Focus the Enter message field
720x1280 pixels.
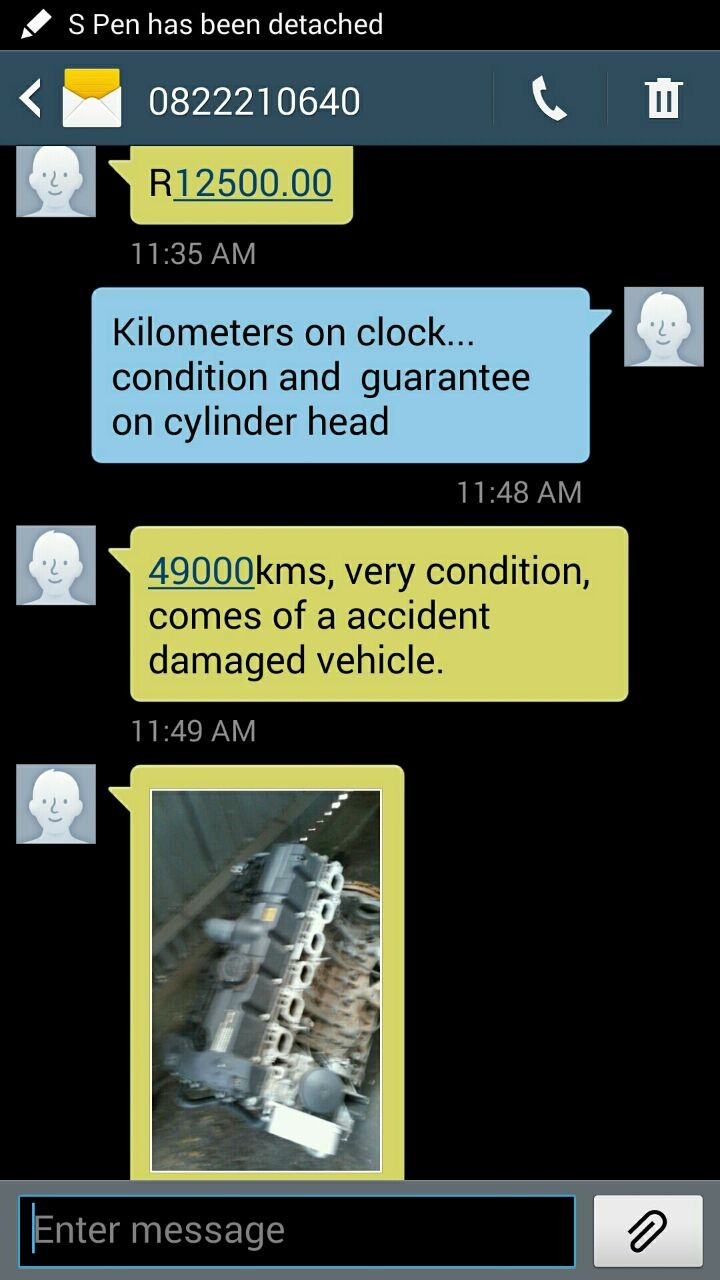click(297, 1230)
